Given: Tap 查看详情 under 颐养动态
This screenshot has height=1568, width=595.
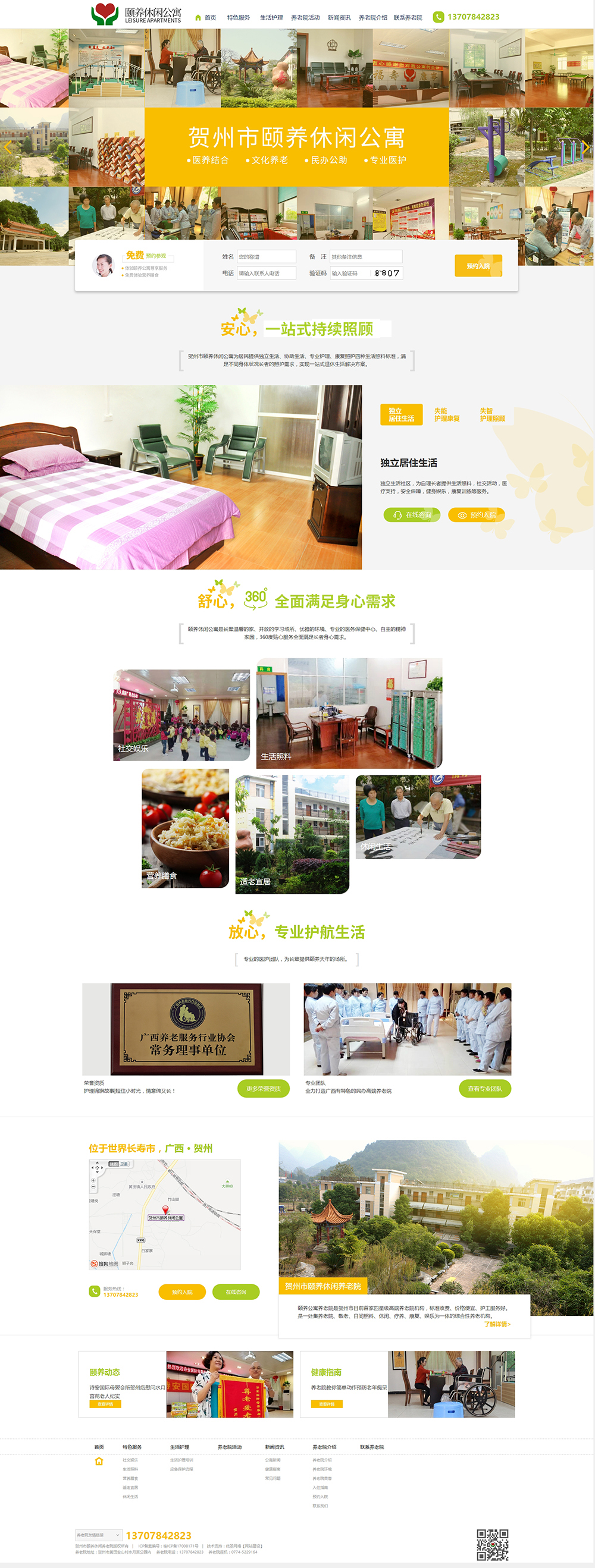Looking at the screenshot, I should tap(105, 1404).
